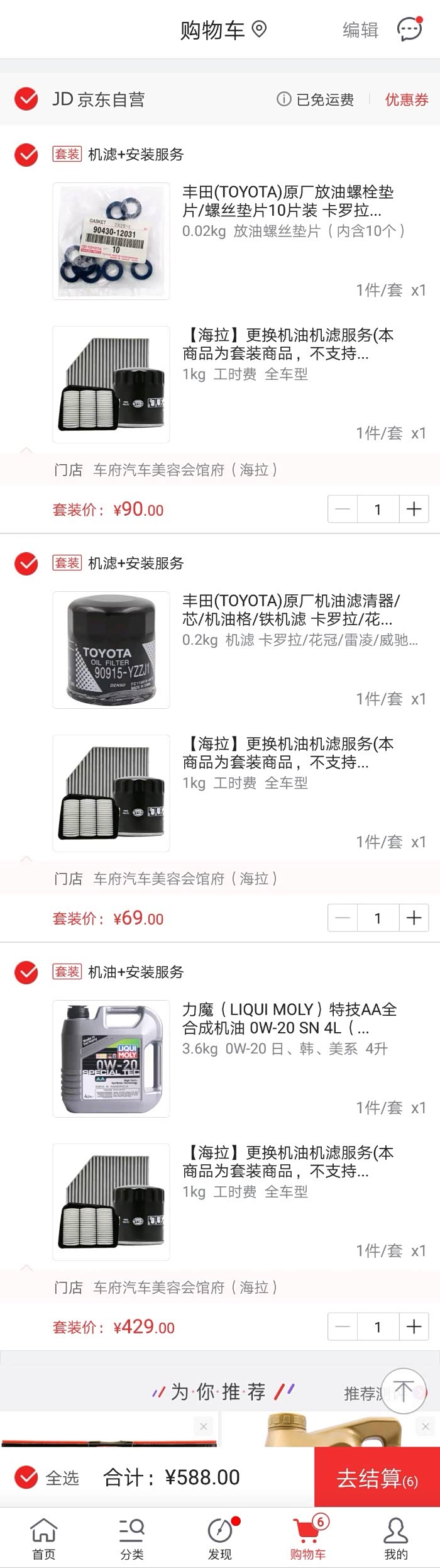Viewport: 440px width, 1568px height.
Task: Go to the 分类 categories tab
Action: pos(132,1538)
